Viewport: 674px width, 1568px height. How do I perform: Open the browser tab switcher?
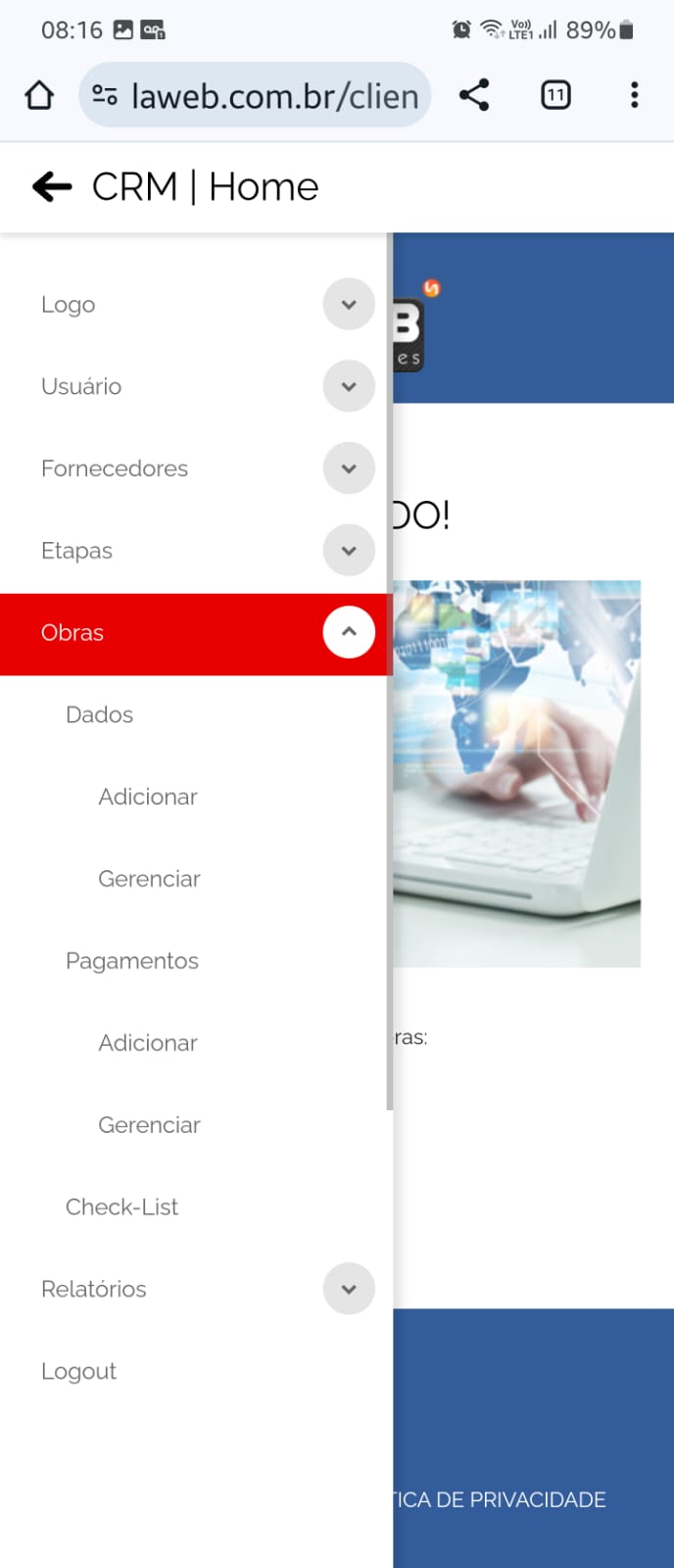[x=555, y=95]
